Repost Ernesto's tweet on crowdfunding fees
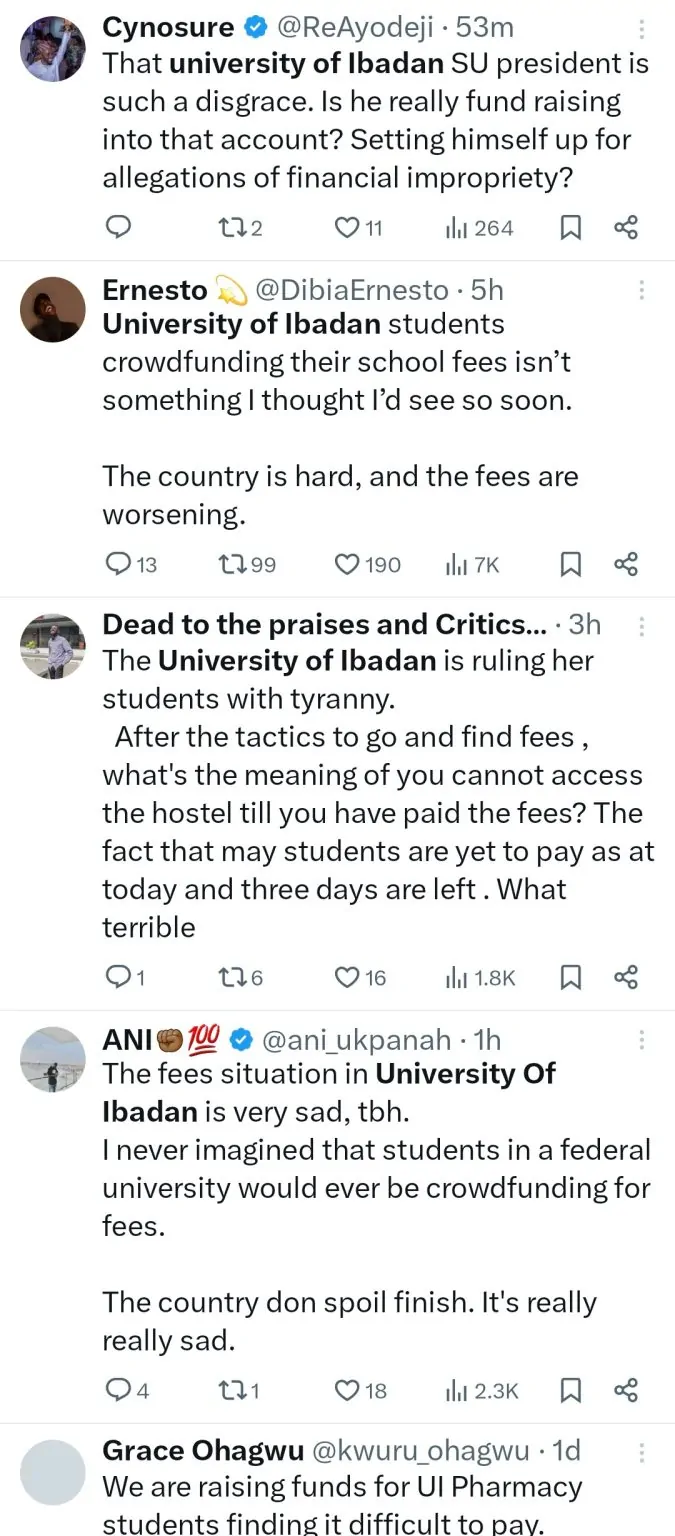Screen dimensions: 675x1536 tap(233, 565)
